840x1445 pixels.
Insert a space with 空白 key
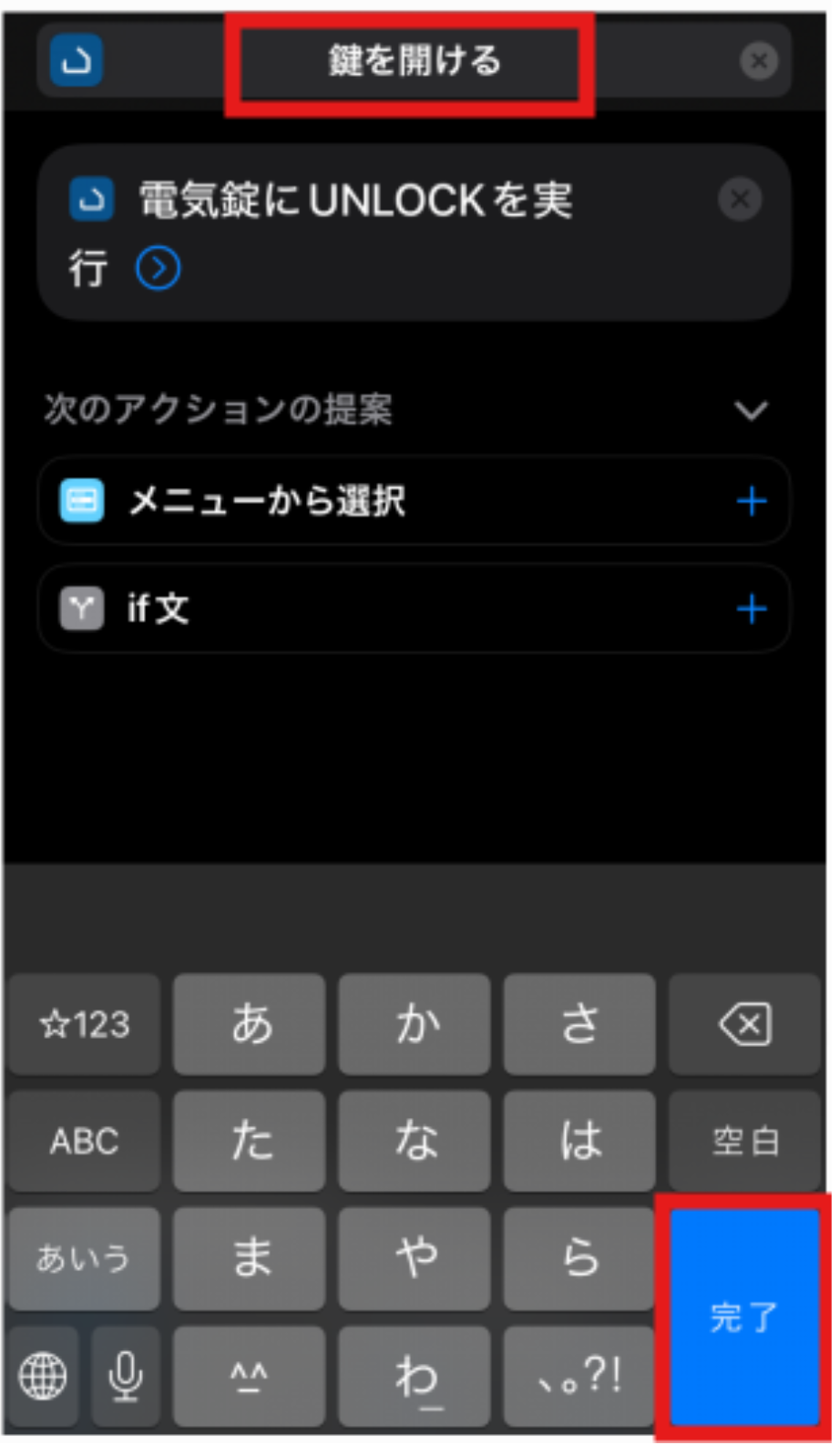coord(744,1141)
